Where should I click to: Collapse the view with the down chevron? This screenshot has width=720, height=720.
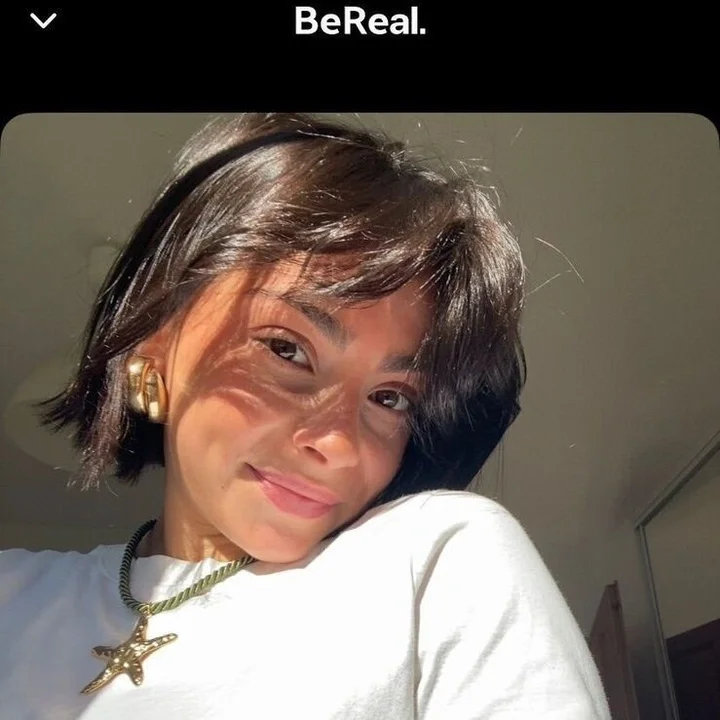pyautogui.click(x=43, y=20)
